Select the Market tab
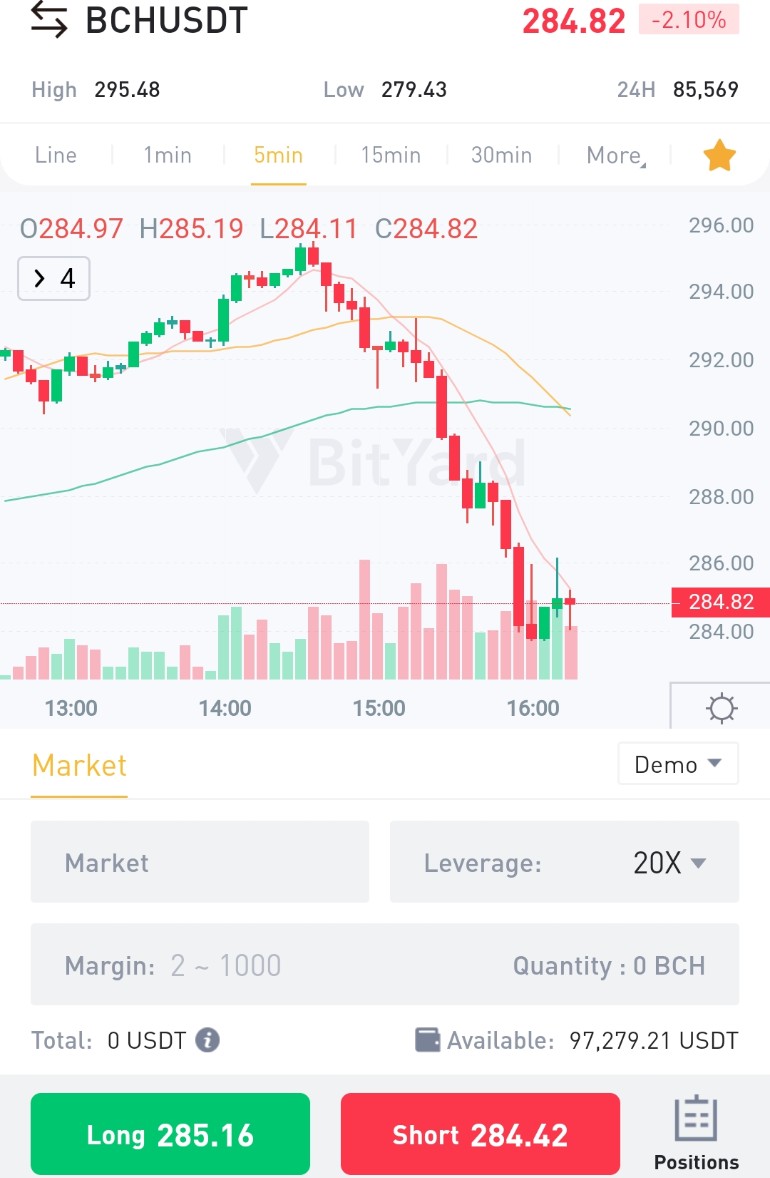 click(79, 766)
